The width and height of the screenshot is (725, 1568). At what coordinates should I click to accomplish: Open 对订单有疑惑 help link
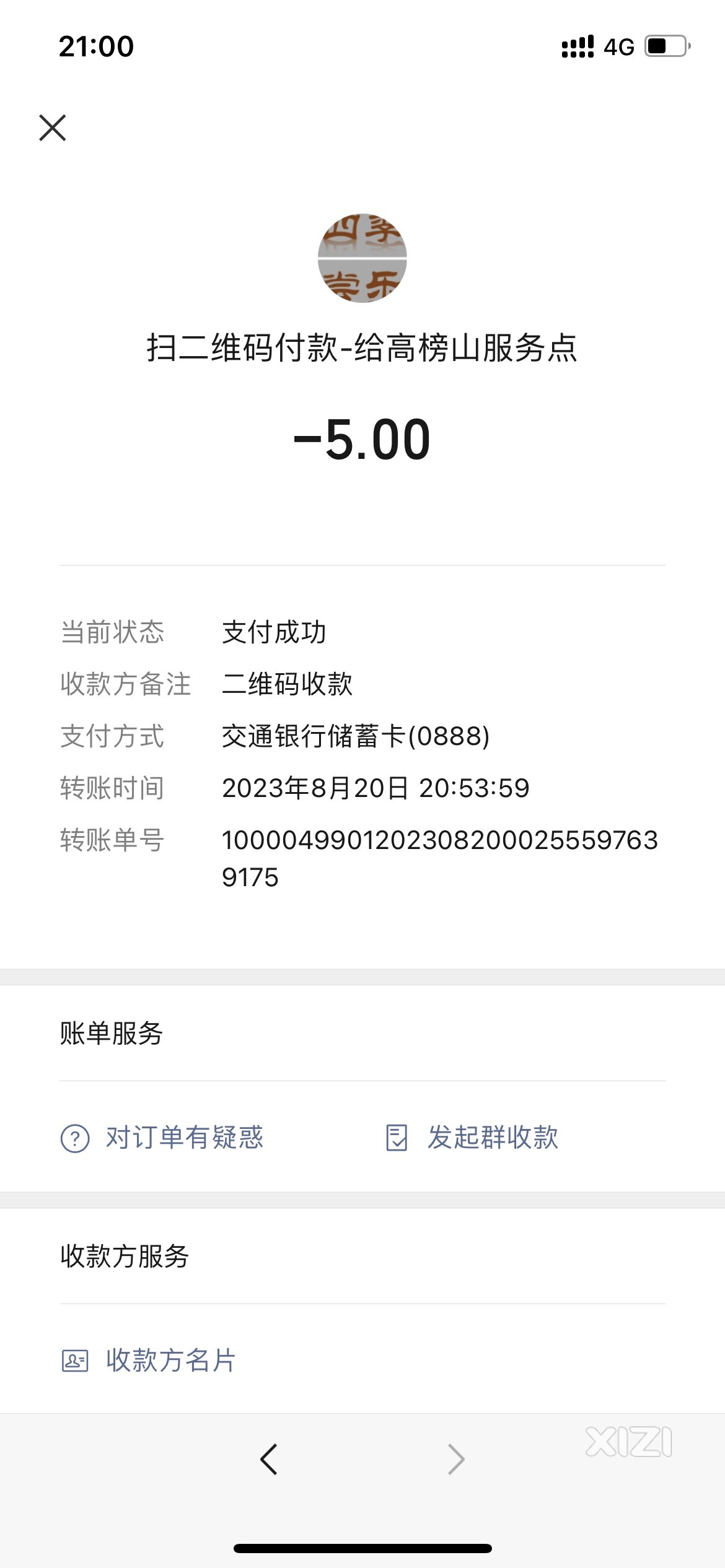click(162, 1138)
